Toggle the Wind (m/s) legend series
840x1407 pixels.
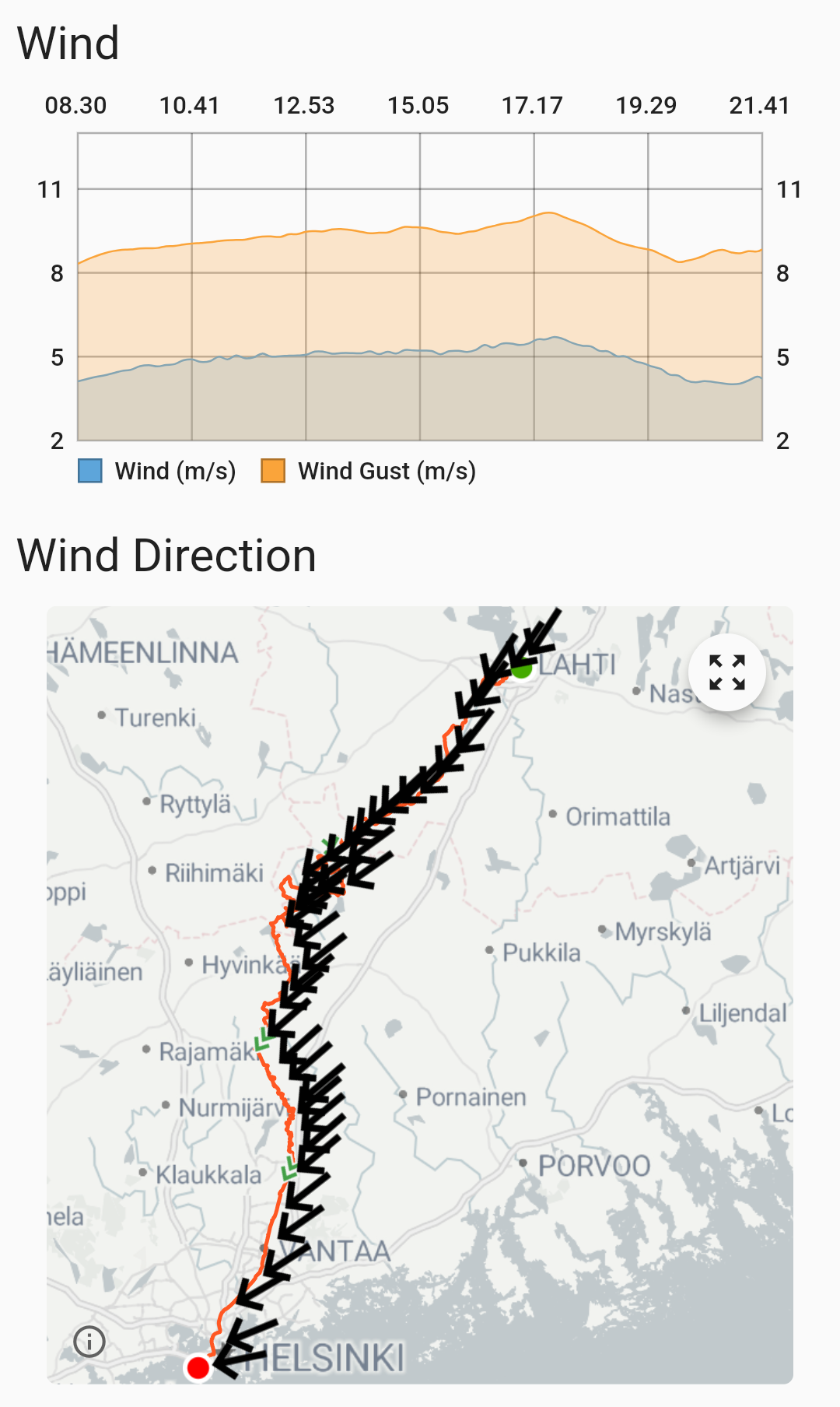tap(157, 471)
